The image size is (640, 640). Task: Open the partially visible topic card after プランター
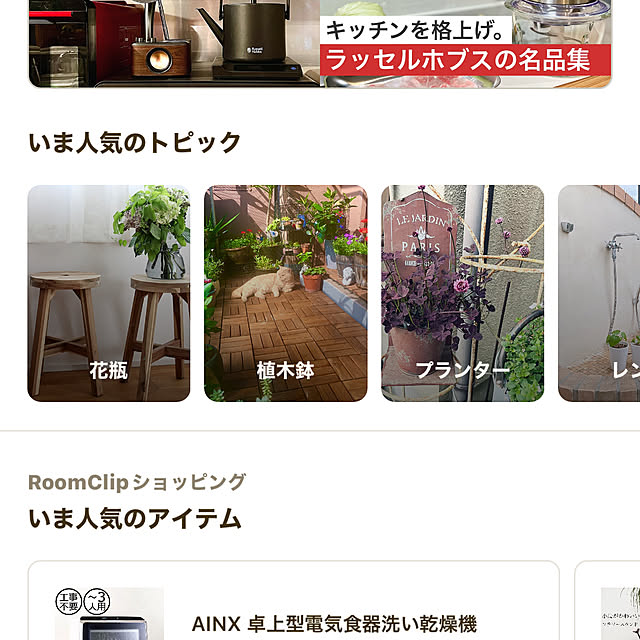(x=600, y=293)
